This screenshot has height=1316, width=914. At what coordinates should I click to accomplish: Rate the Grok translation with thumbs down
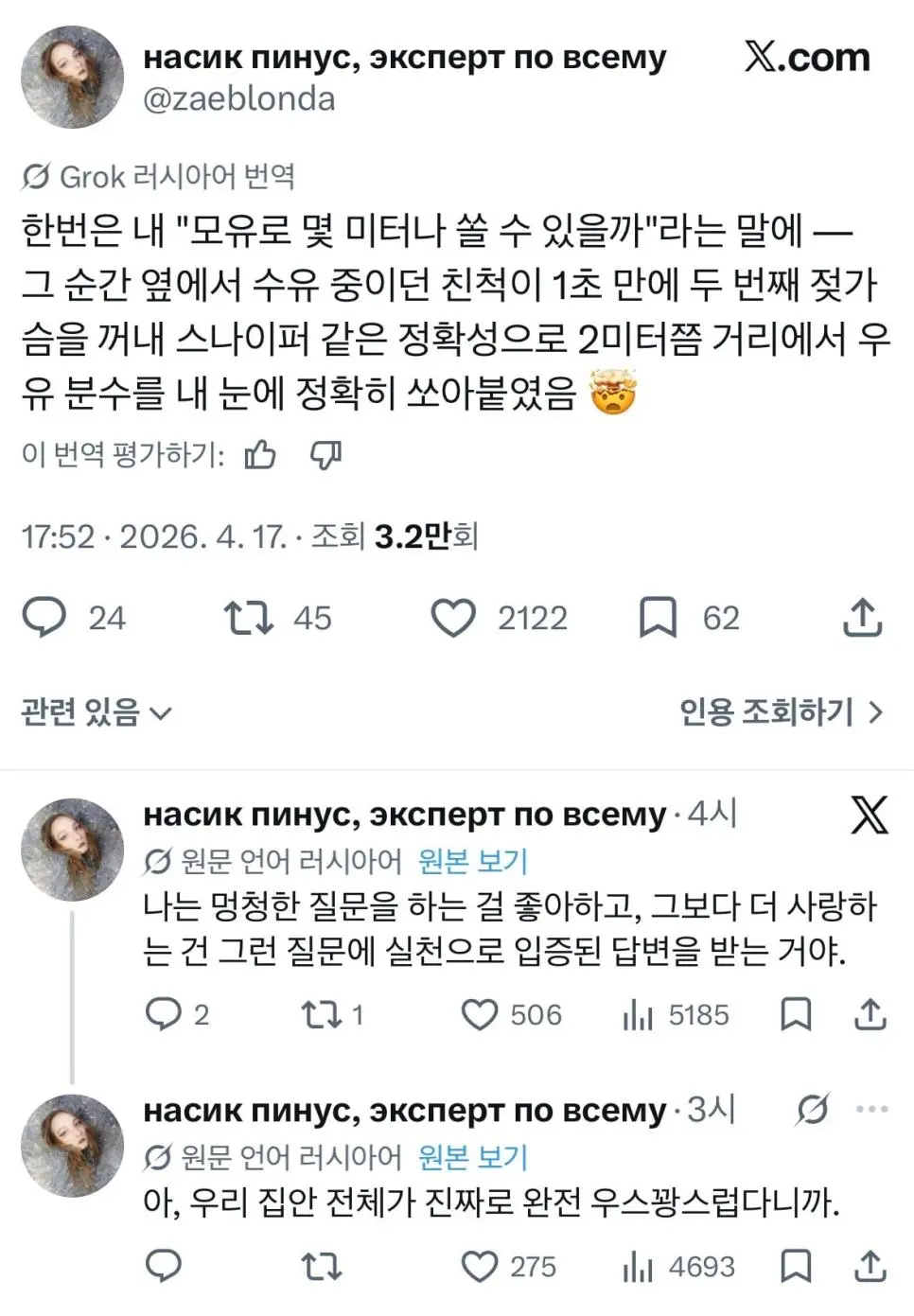coord(325,455)
